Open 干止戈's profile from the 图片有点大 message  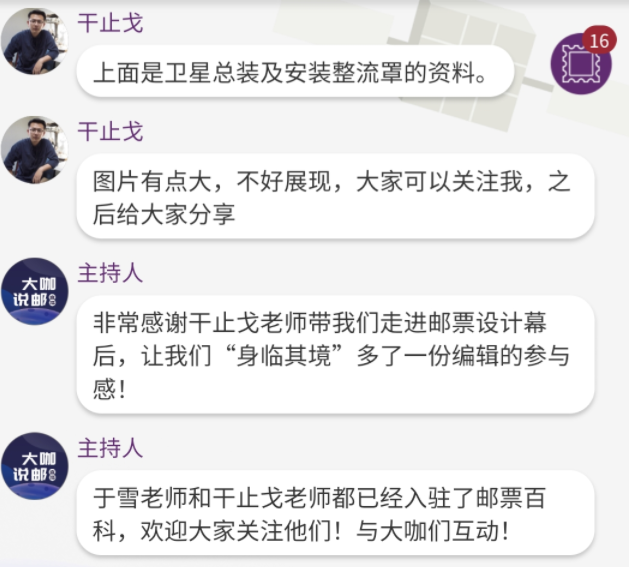pos(36,150)
